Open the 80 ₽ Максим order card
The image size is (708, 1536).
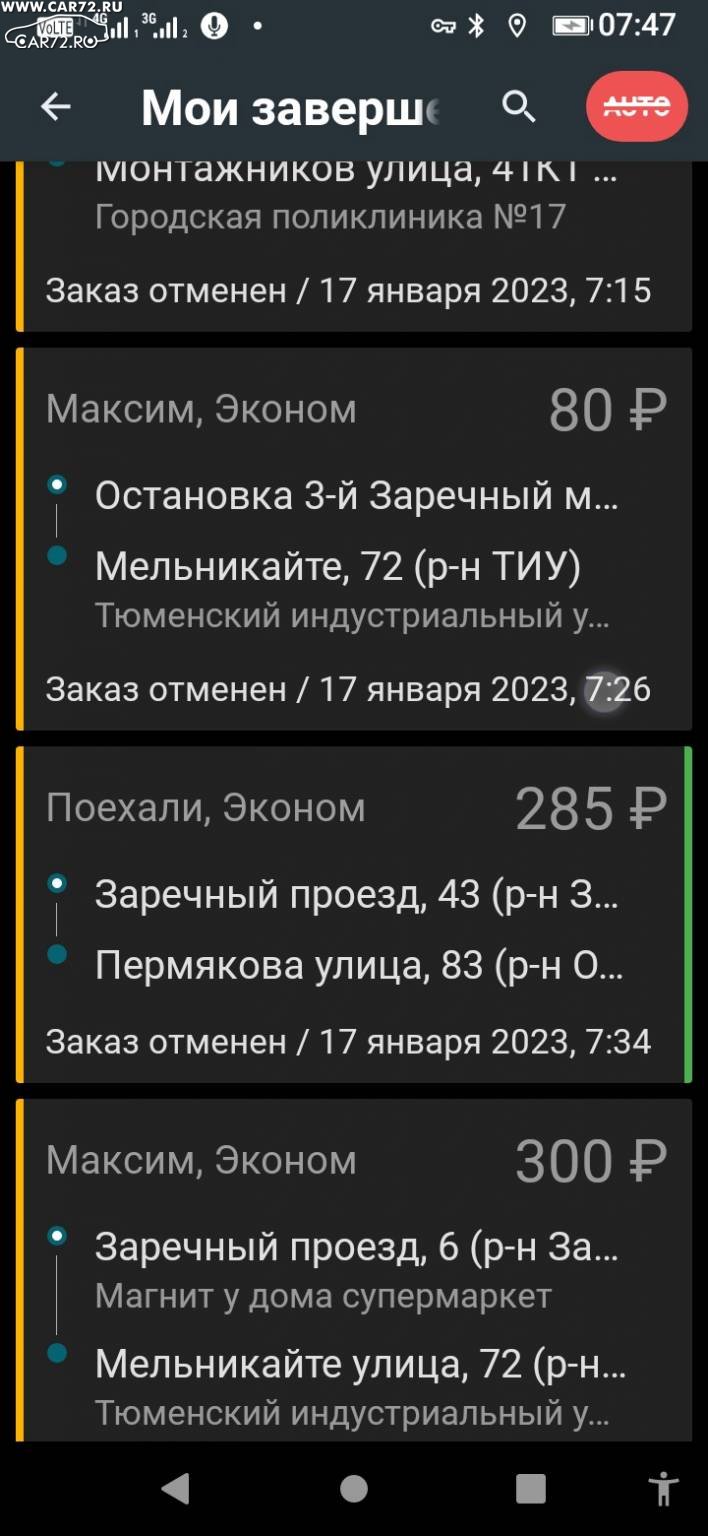coord(354,539)
